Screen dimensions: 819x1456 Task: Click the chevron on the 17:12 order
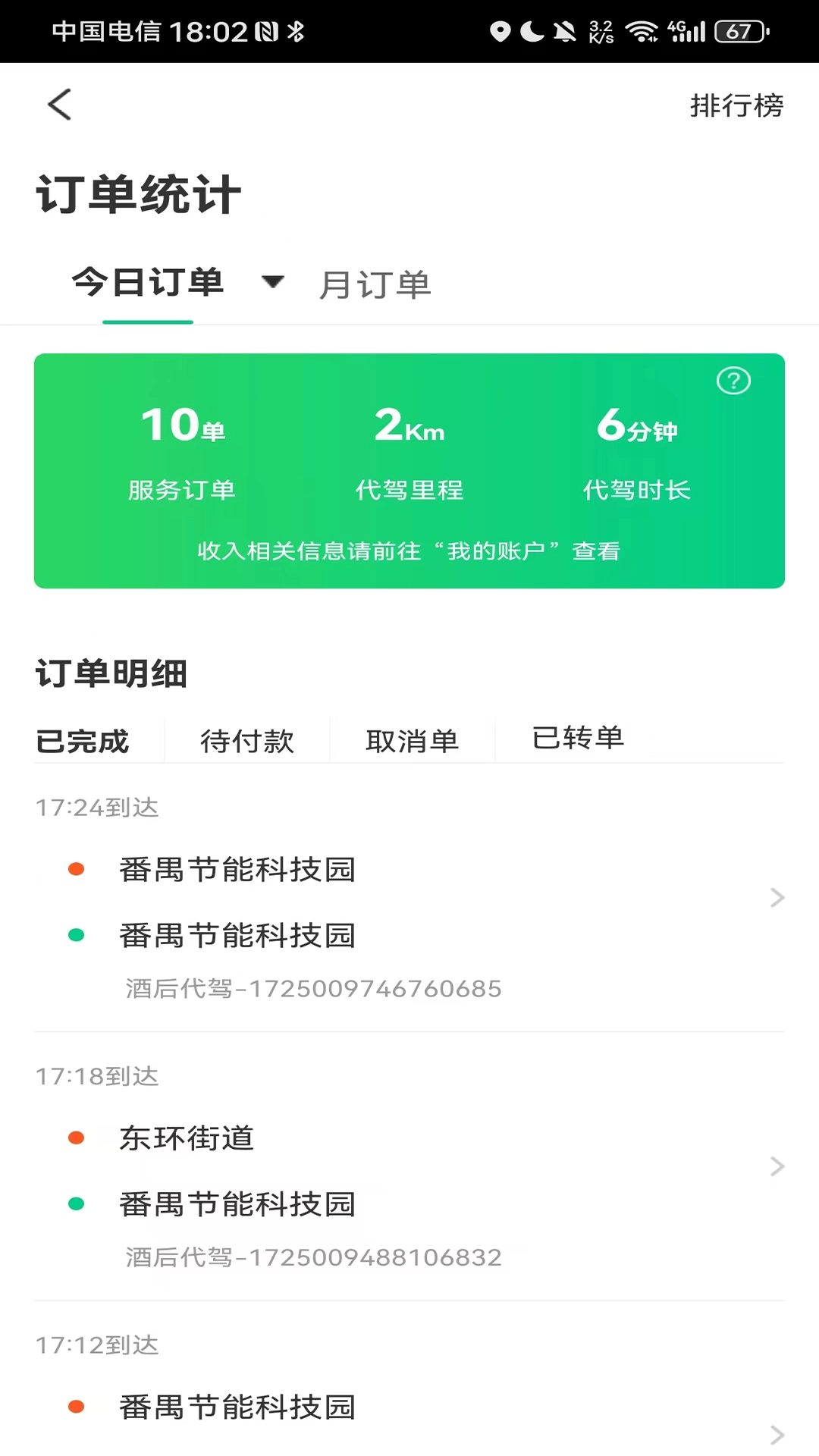tap(777, 1436)
